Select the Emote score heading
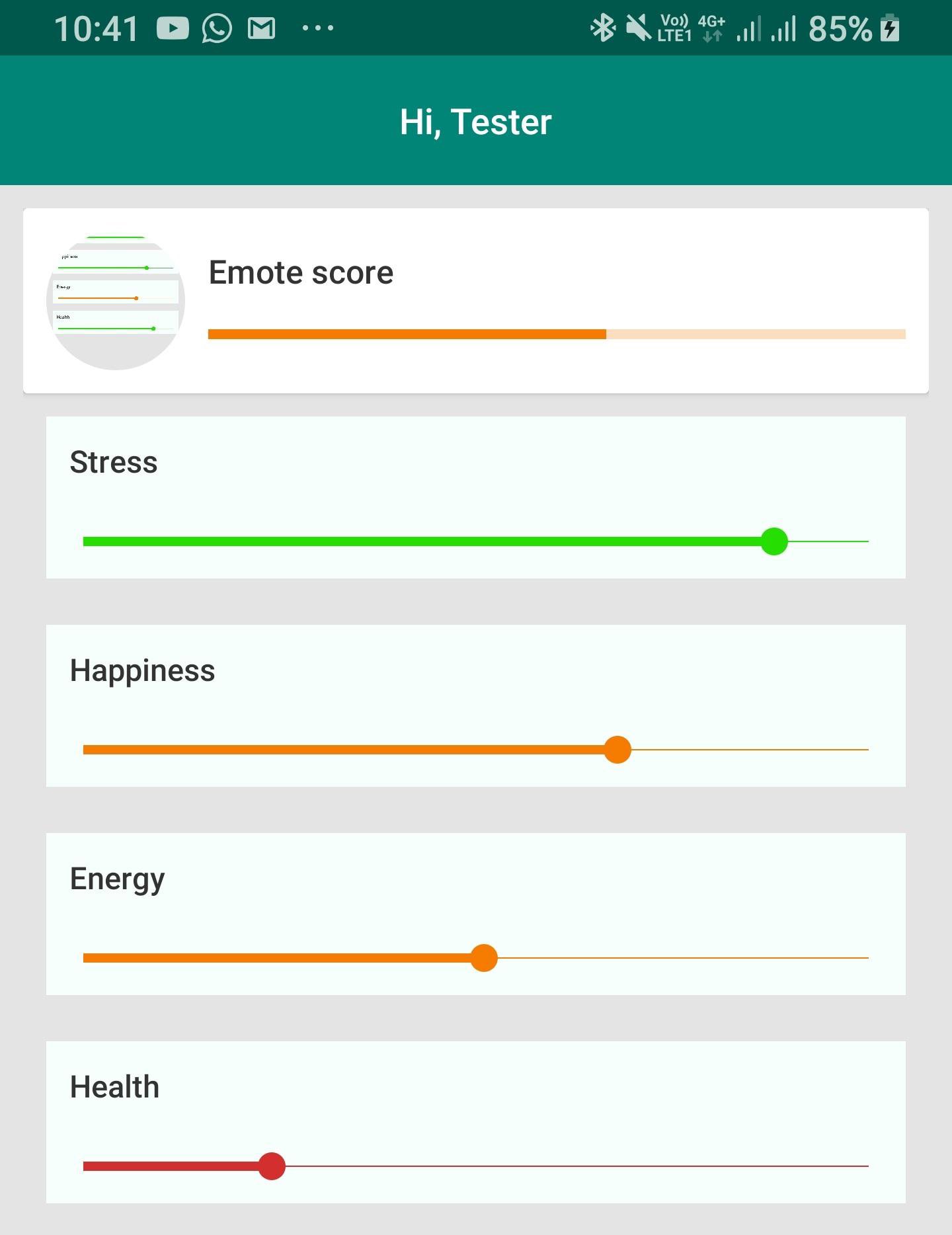 click(x=301, y=272)
